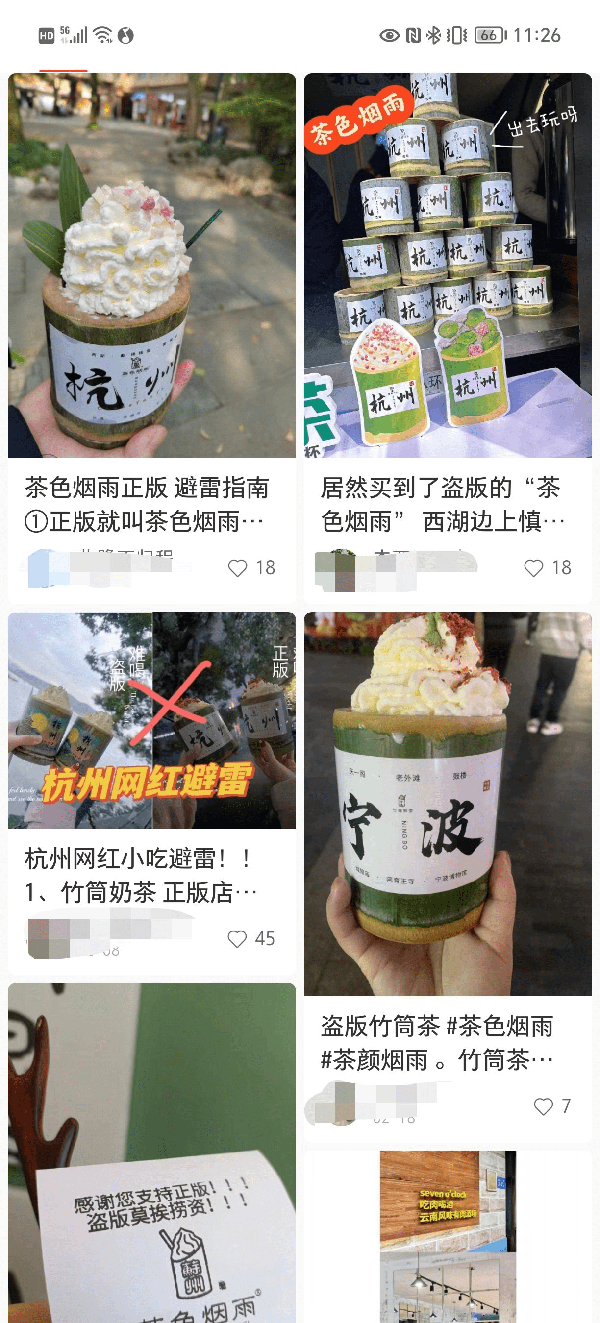The image size is (600, 1323).
Task: Like the post '杭州网红小吃避雷'
Action: [x=237, y=939]
